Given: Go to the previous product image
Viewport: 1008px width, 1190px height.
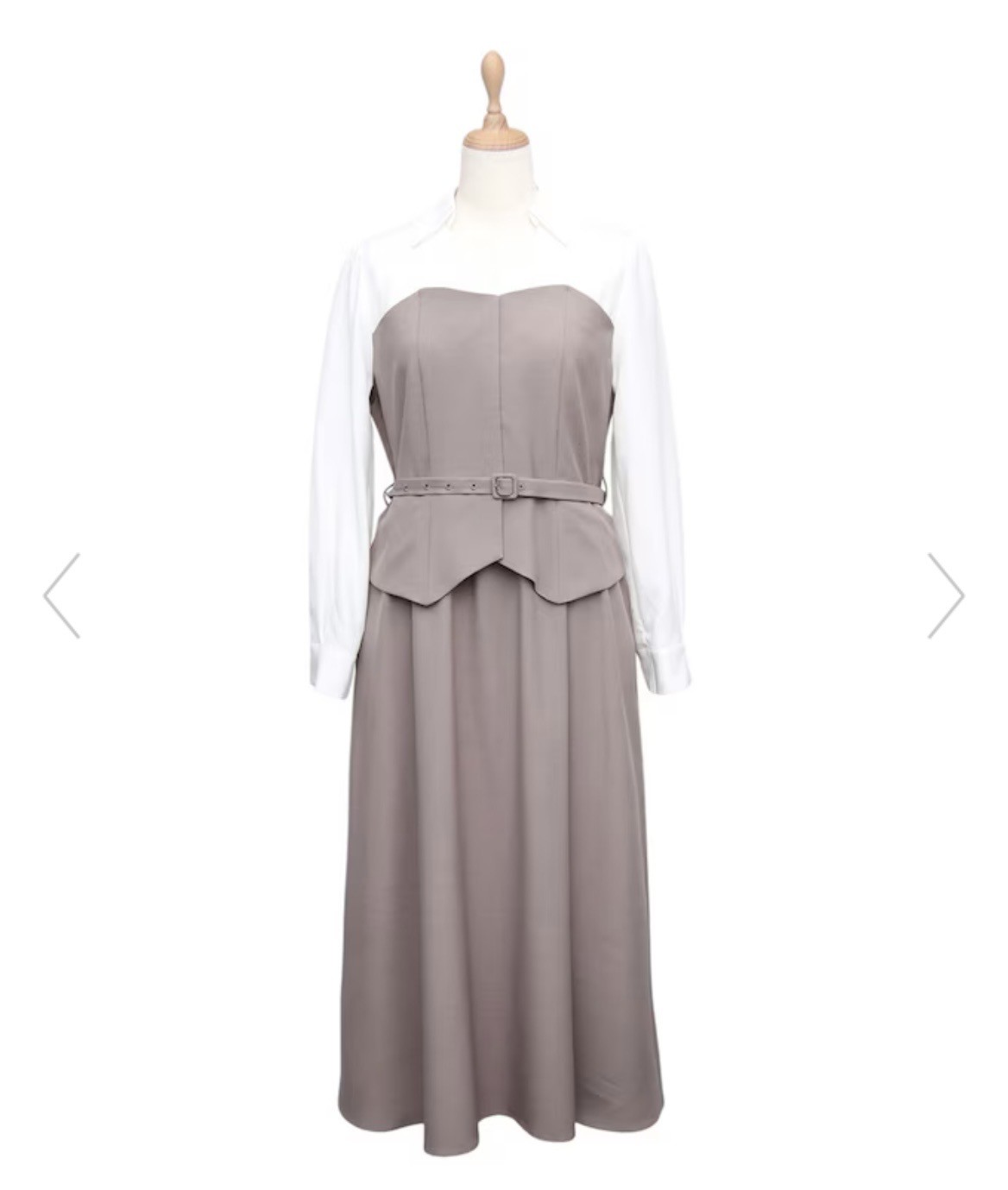Looking at the screenshot, I should pos(62,595).
